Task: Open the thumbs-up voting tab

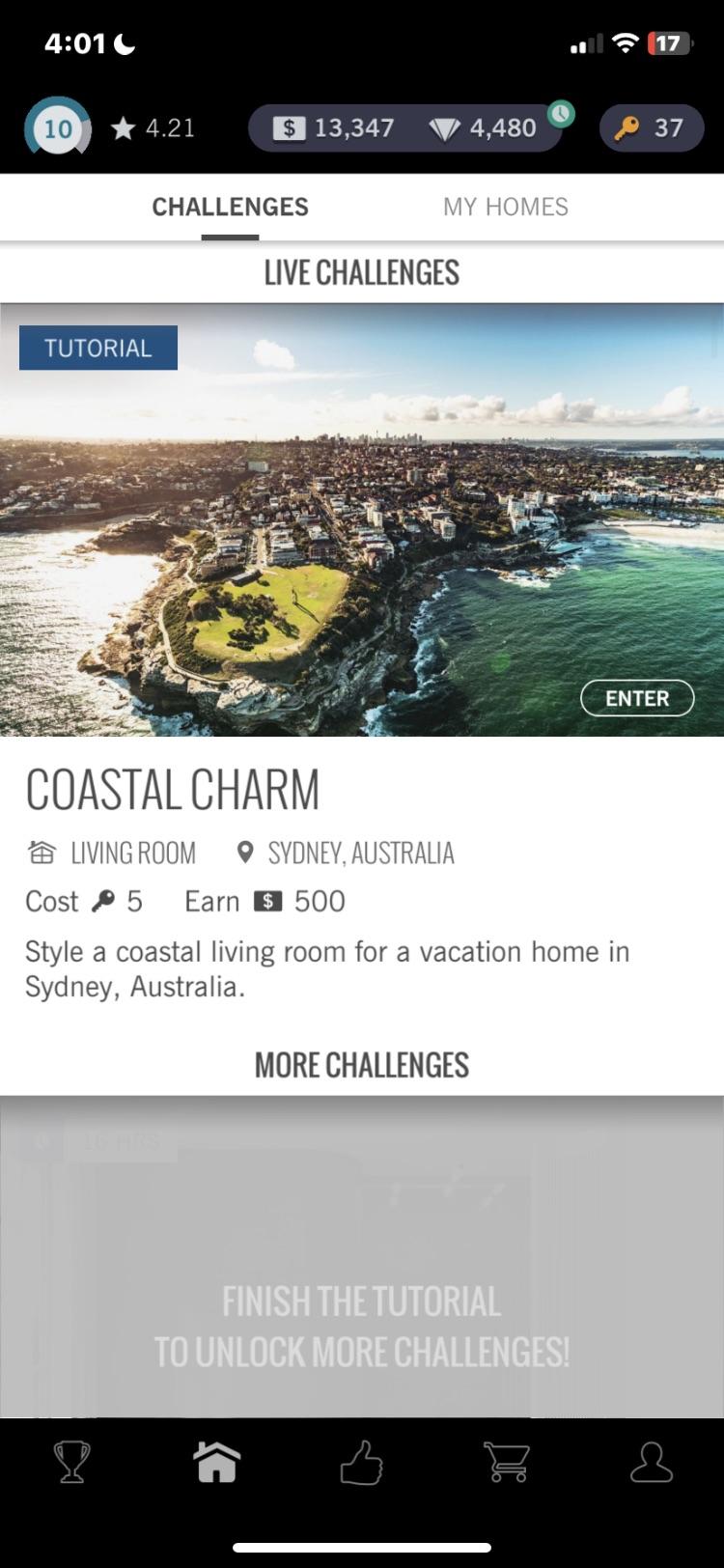Action: [x=362, y=1461]
